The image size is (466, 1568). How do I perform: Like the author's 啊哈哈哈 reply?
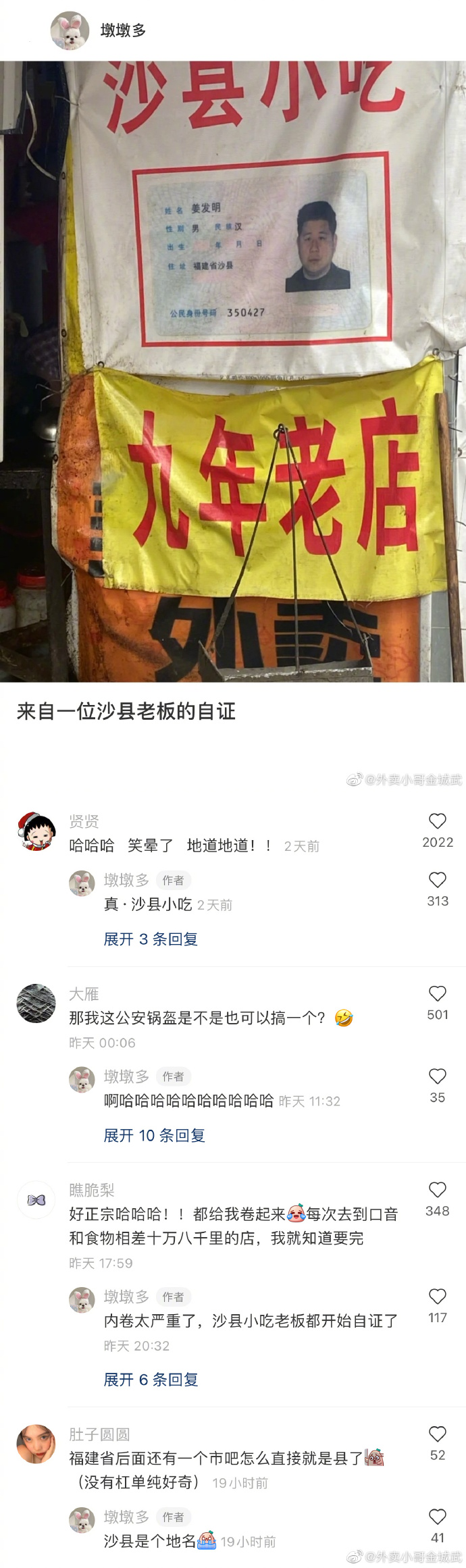coord(438,1076)
